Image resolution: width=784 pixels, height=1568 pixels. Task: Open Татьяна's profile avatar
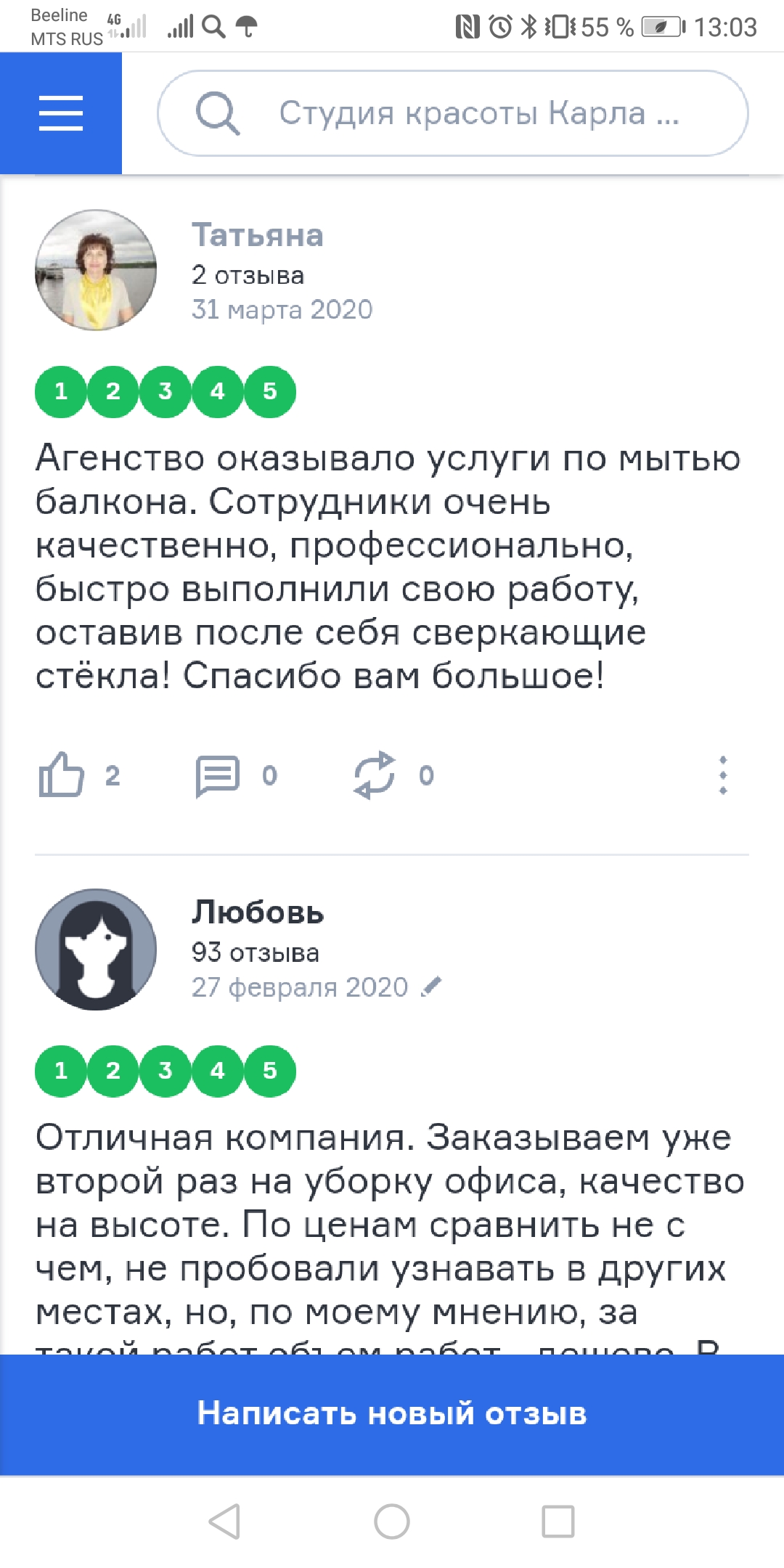click(96, 270)
